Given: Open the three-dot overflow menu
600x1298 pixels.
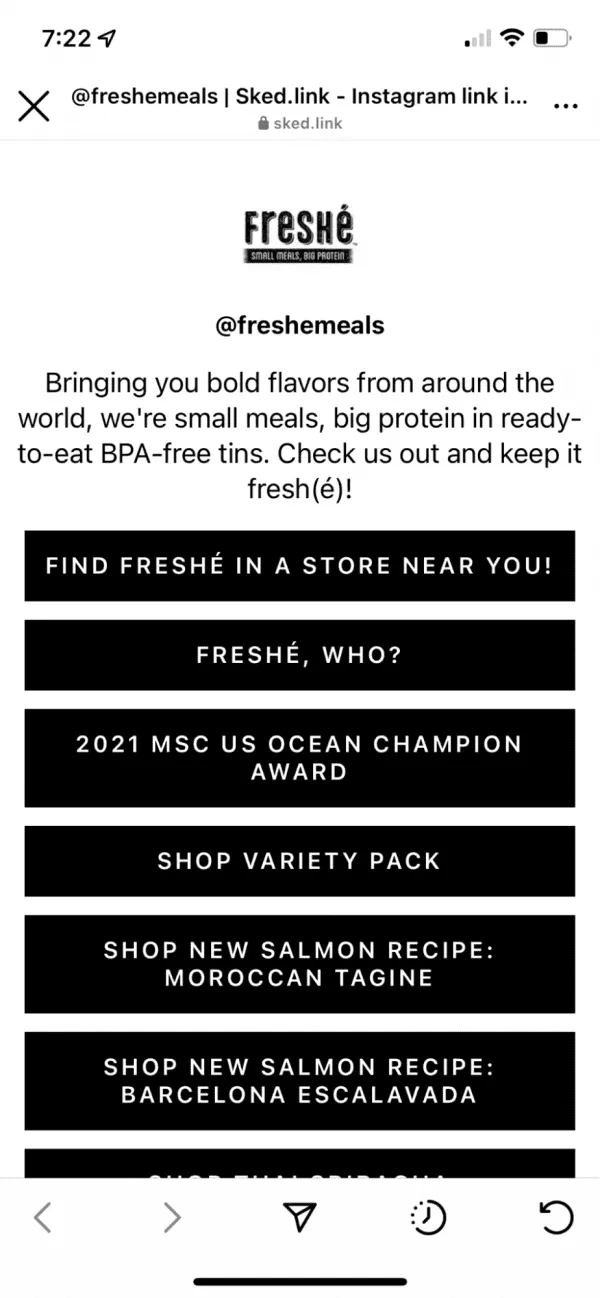Looking at the screenshot, I should 565,106.
